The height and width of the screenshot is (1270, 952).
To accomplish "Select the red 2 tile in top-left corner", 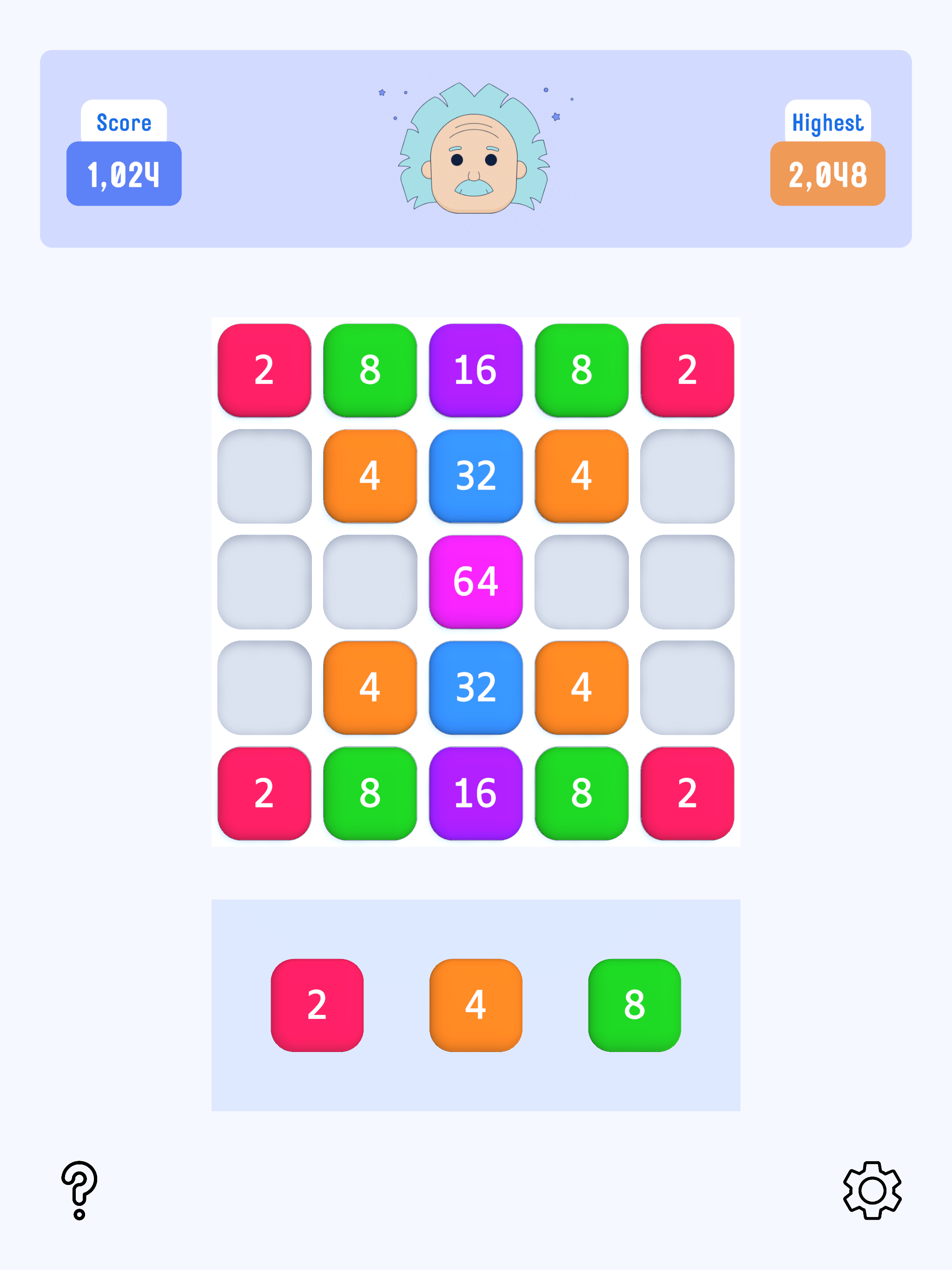I will 264,371.
